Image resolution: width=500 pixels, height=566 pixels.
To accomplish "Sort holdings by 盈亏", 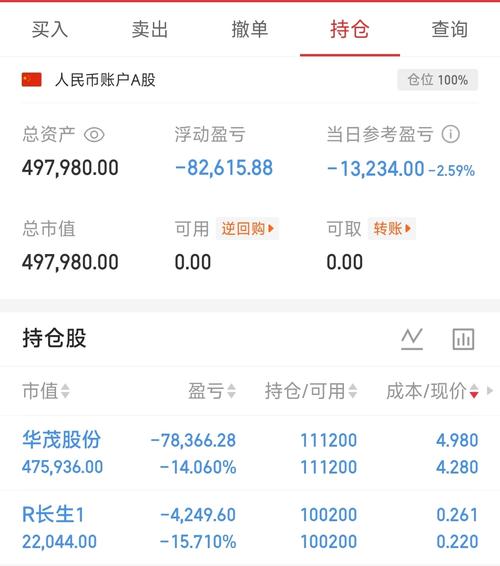I will click(x=212, y=391).
